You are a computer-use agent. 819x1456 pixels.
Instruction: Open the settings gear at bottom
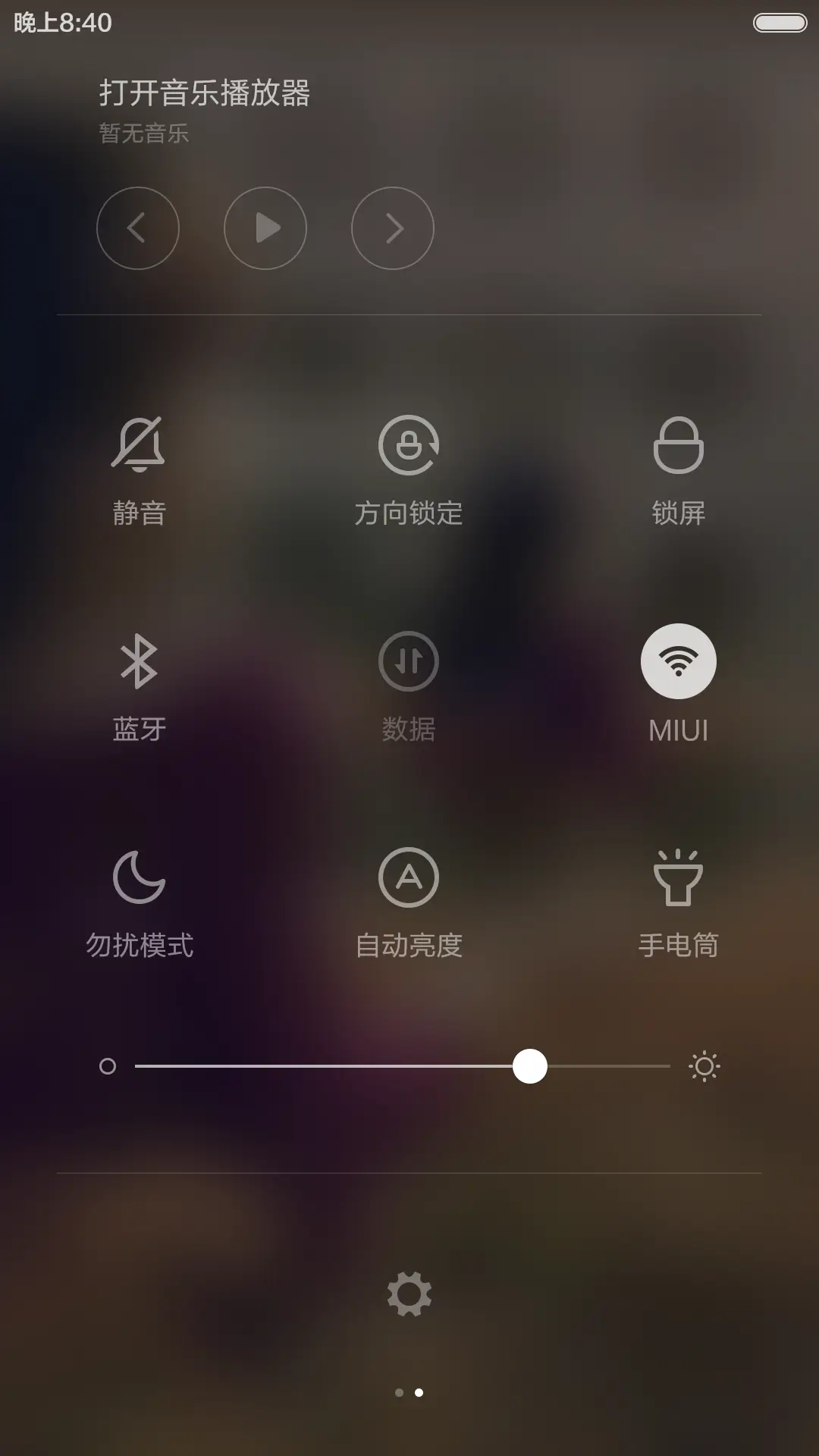[409, 1292]
